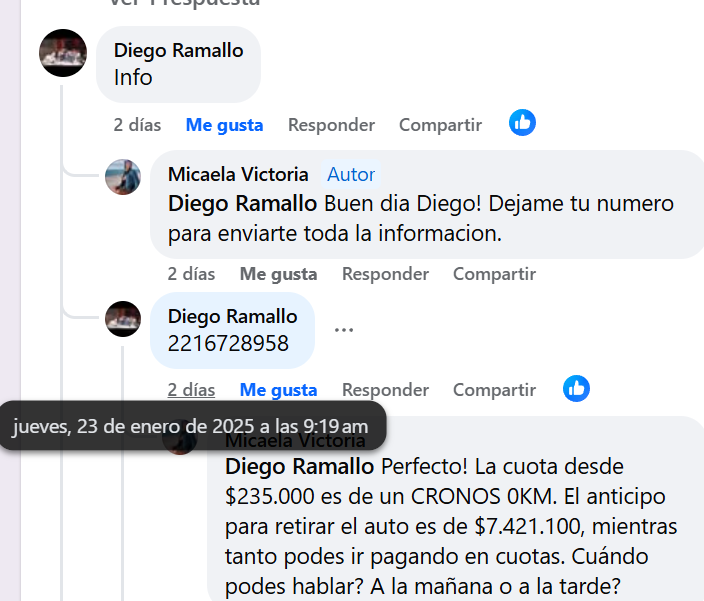Viewport: 704px width, 601px height.
Task: Open the Diego Ramallo mention in the "Perfecto!" reply
Action: coord(300,466)
